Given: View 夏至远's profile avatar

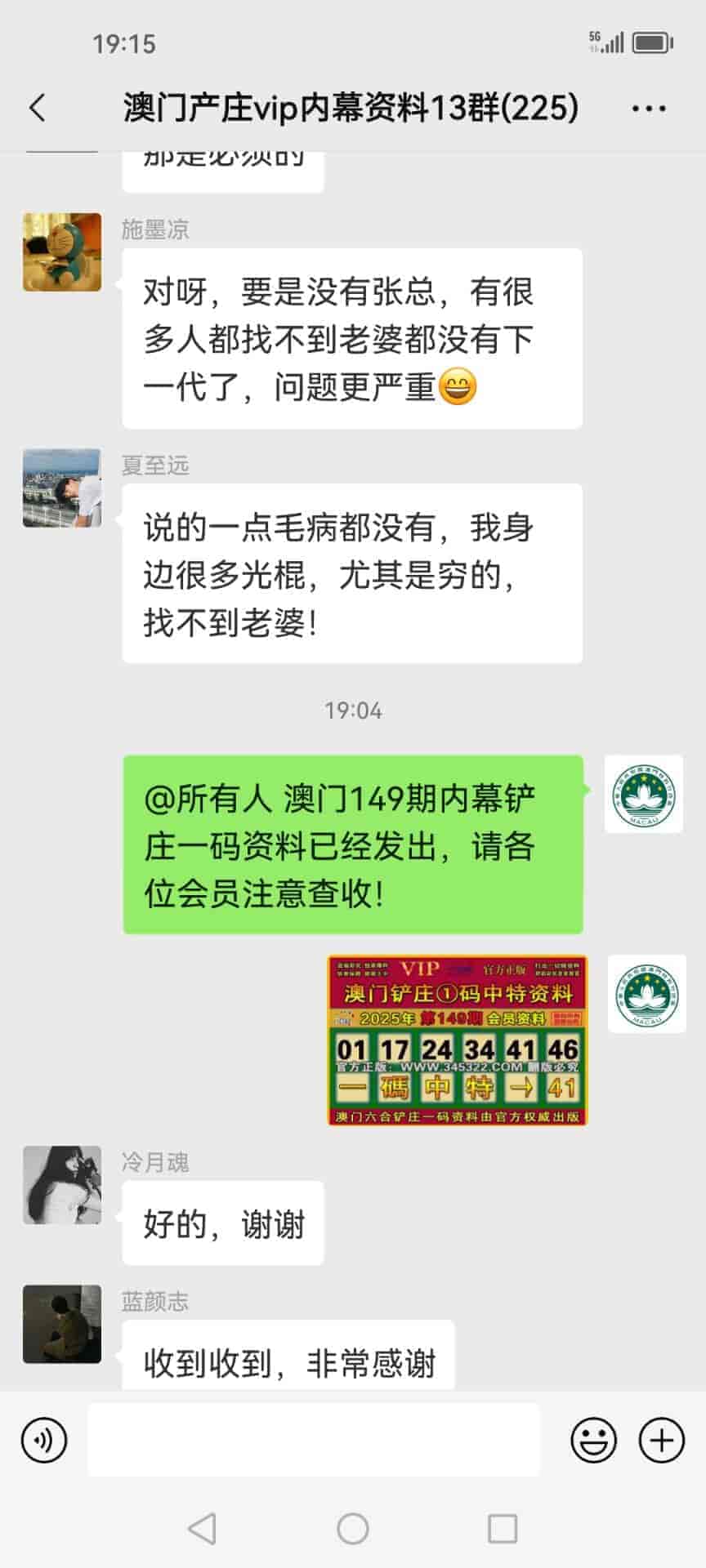Looking at the screenshot, I should coord(62,488).
